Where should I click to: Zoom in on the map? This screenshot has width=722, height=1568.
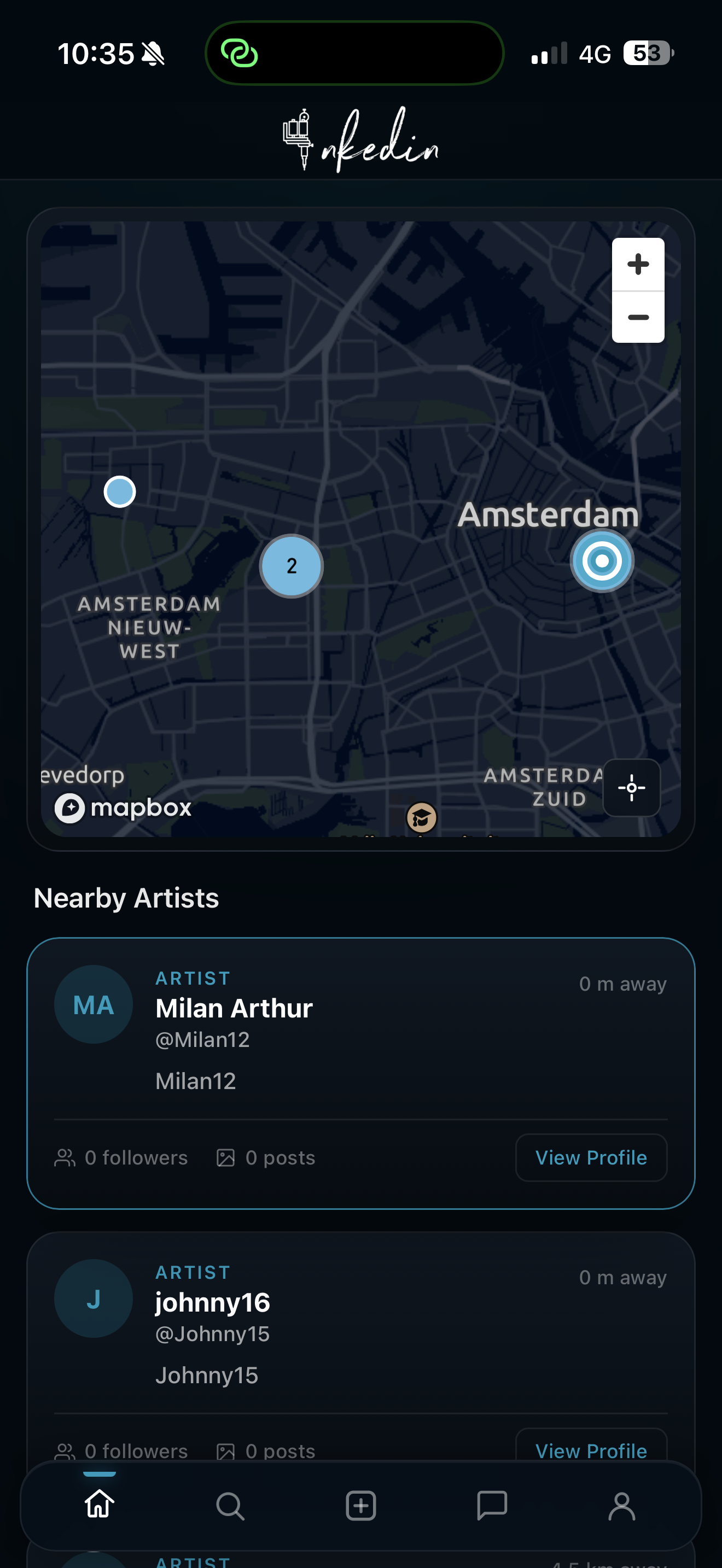coord(637,264)
